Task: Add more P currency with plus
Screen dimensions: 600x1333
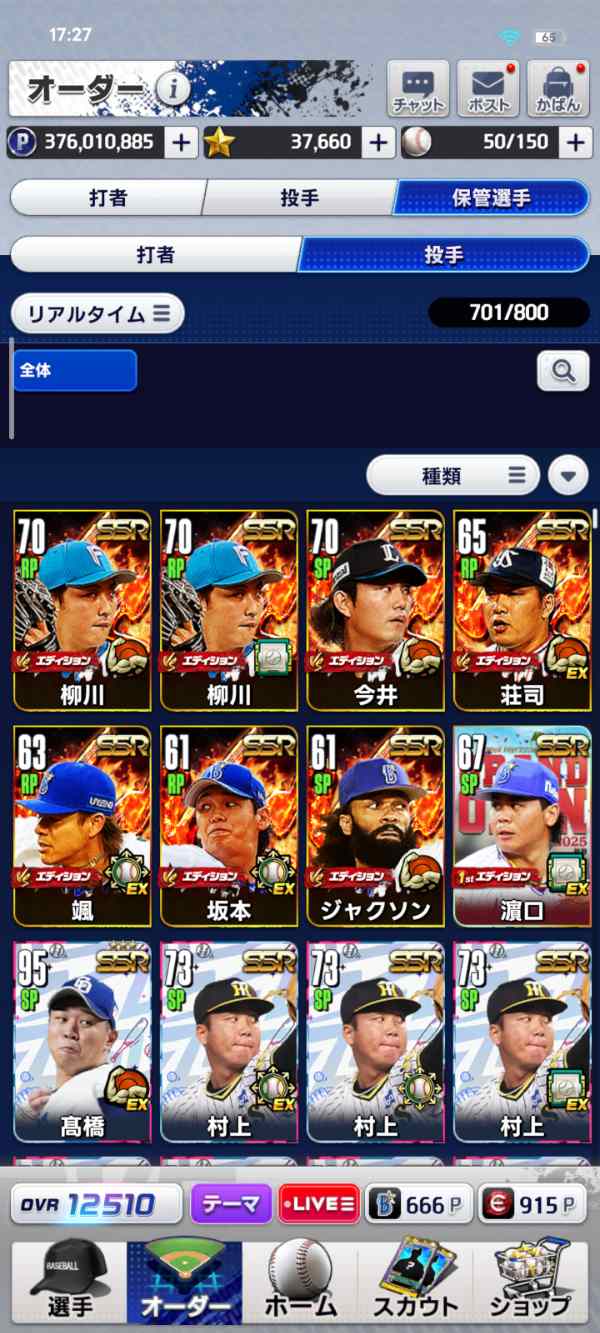Action: tap(181, 142)
